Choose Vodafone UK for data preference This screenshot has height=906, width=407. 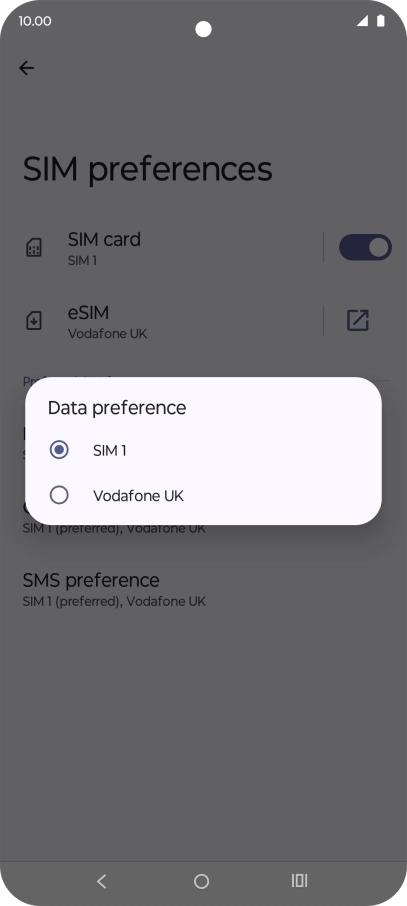[x=203, y=495]
